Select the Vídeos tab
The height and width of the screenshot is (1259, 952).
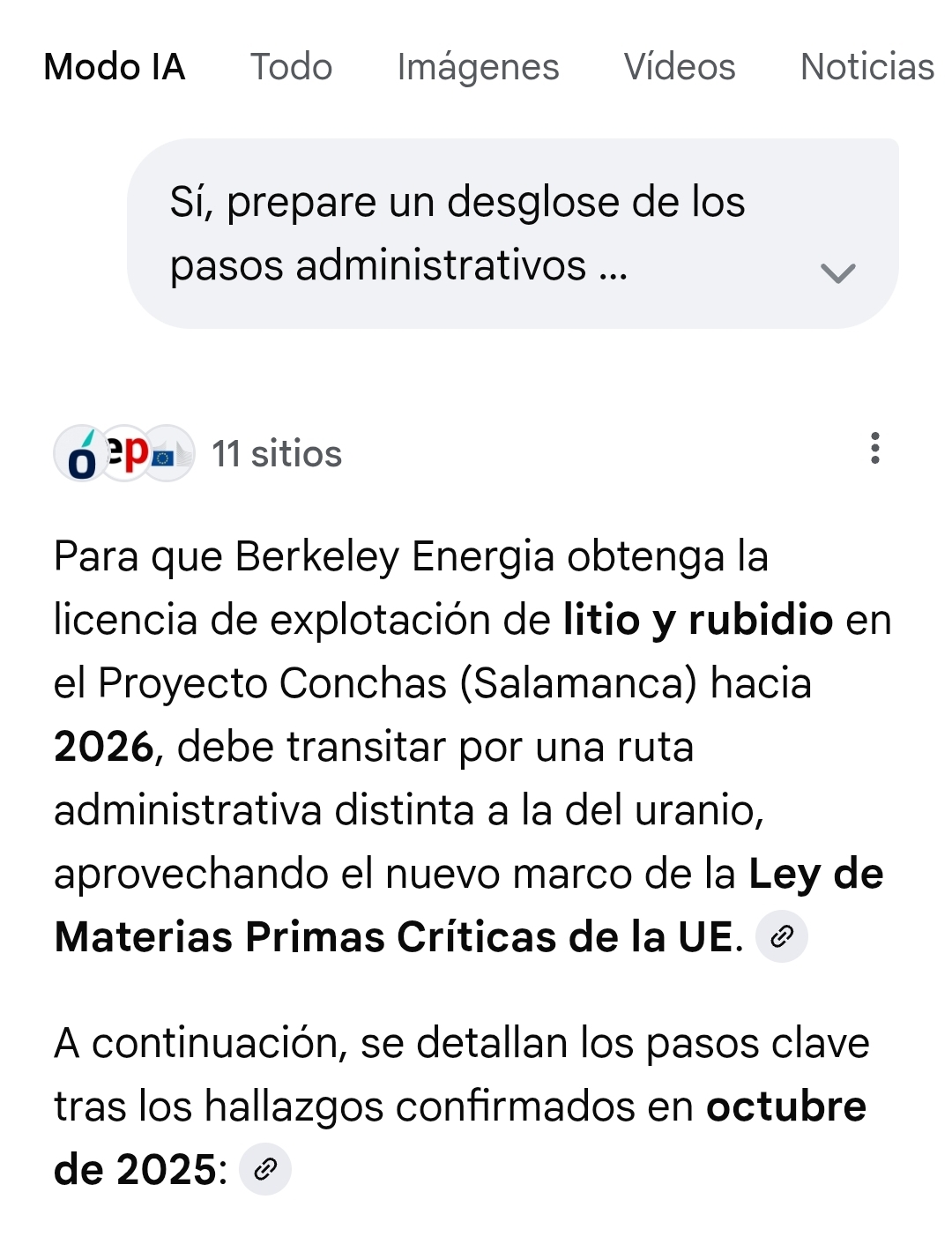click(680, 67)
